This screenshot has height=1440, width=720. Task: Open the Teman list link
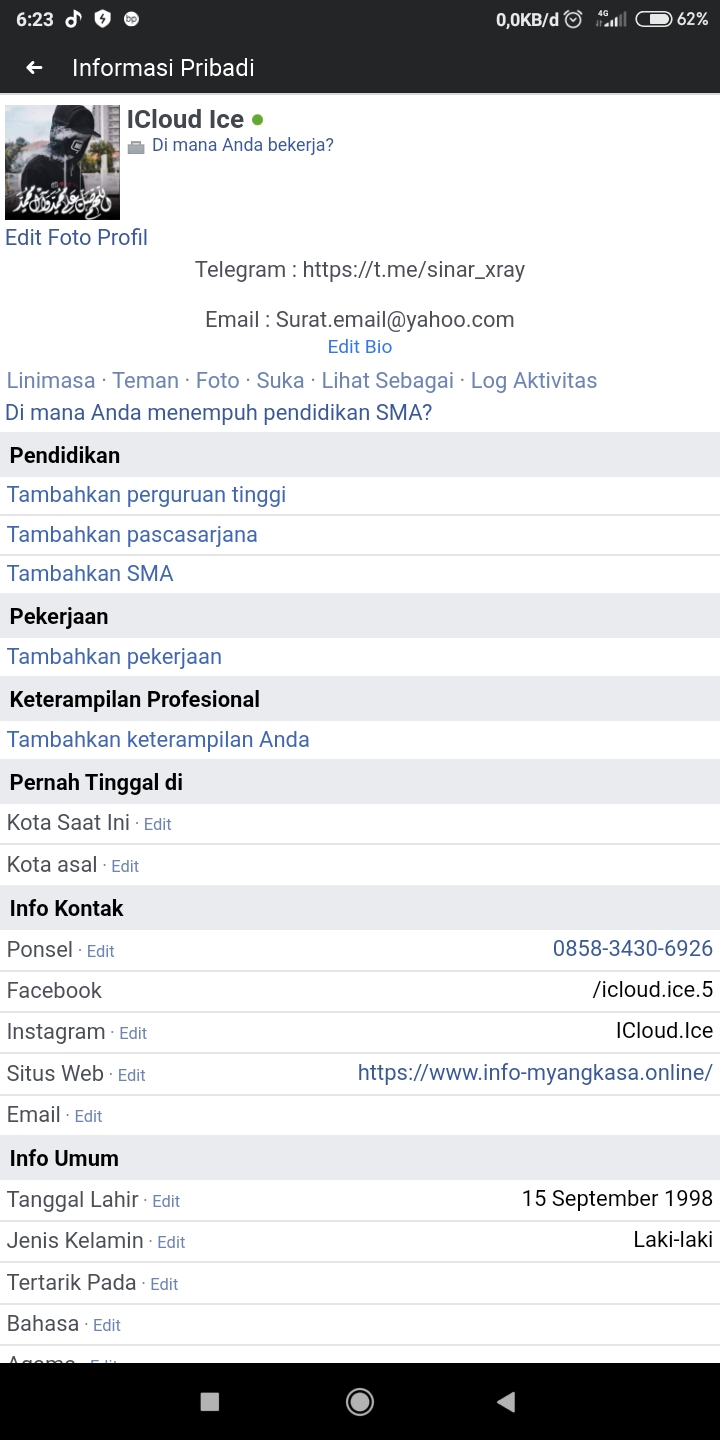click(x=145, y=381)
